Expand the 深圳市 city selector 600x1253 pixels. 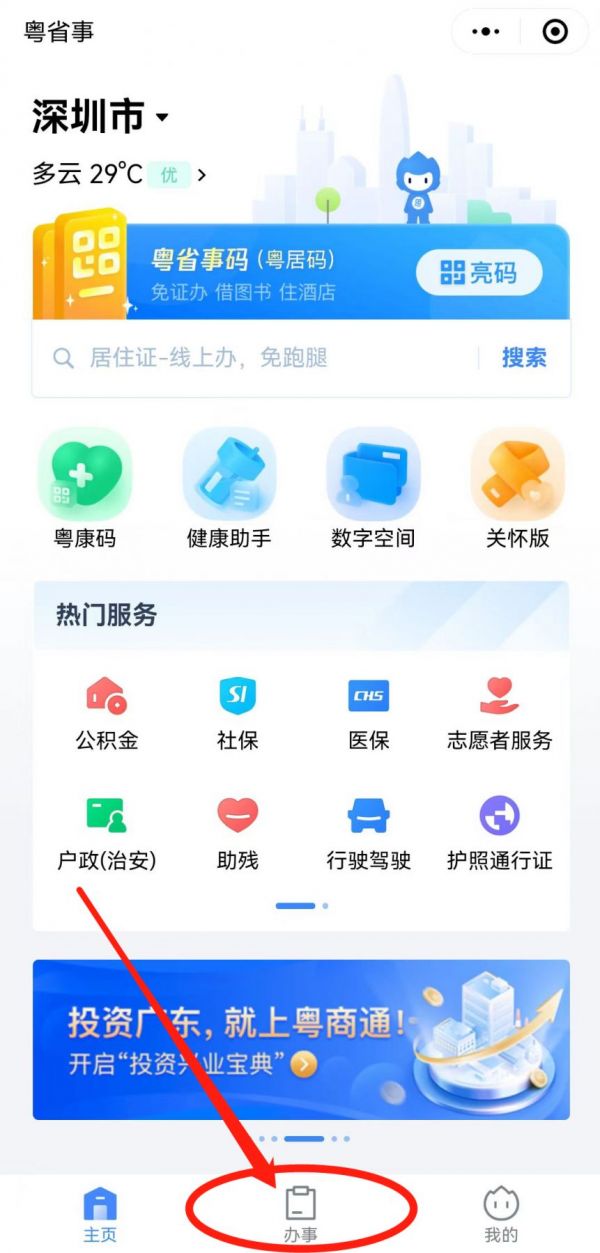click(x=100, y=118)
